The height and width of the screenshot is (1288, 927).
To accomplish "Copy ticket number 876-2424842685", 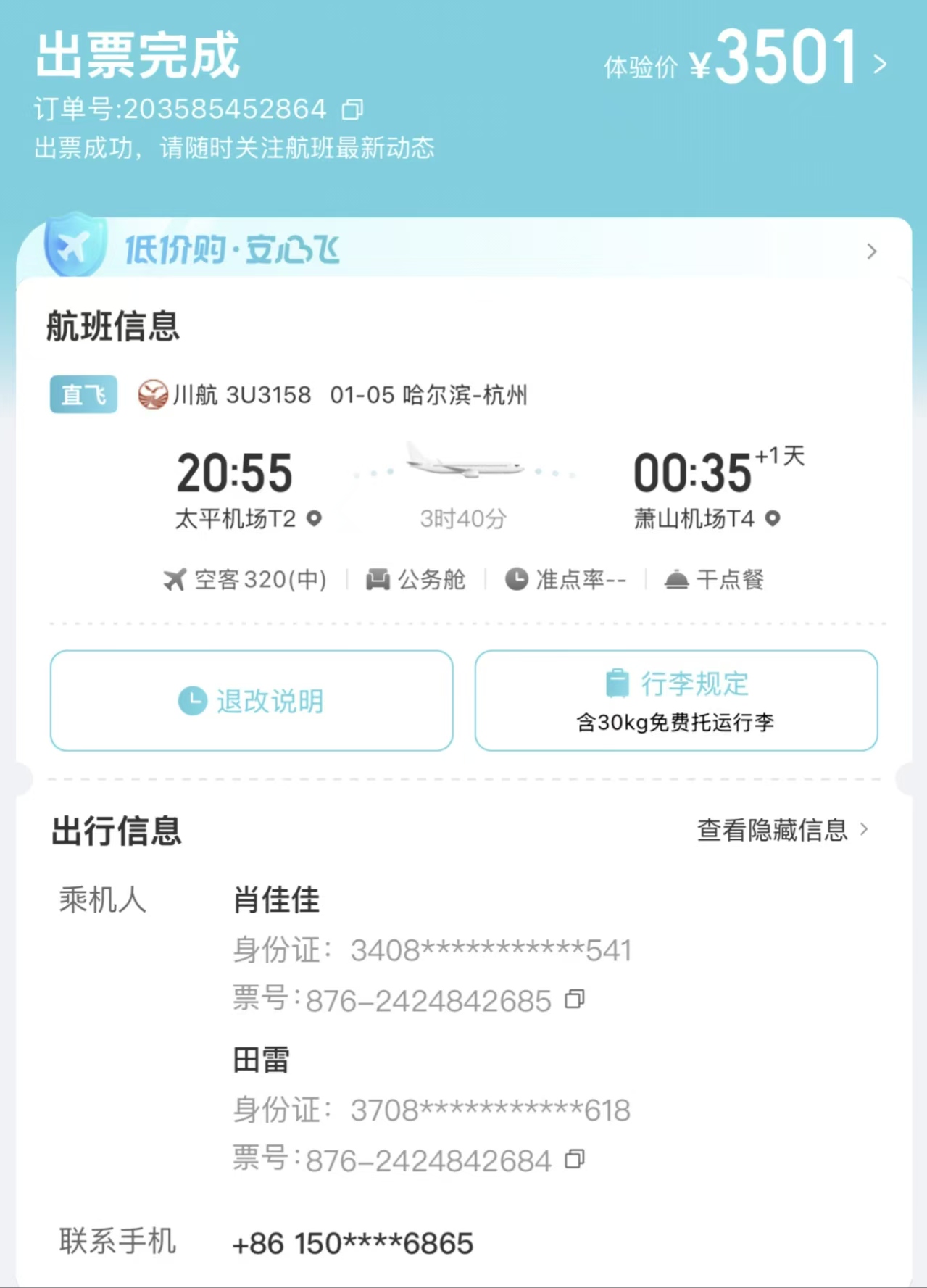I will click(575, 1000).
